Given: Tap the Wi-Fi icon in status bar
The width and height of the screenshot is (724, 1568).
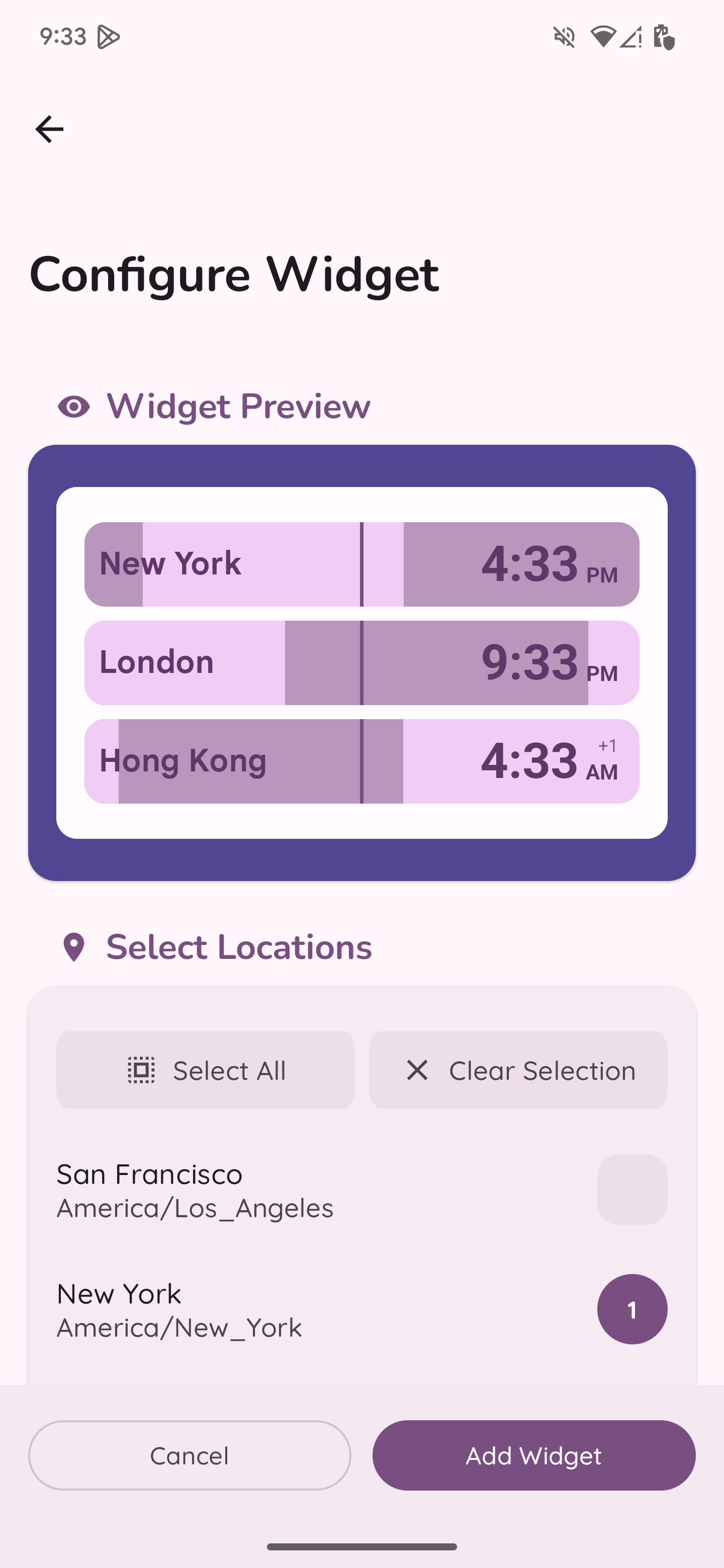Looking at the screenshot, I should 603,37.
